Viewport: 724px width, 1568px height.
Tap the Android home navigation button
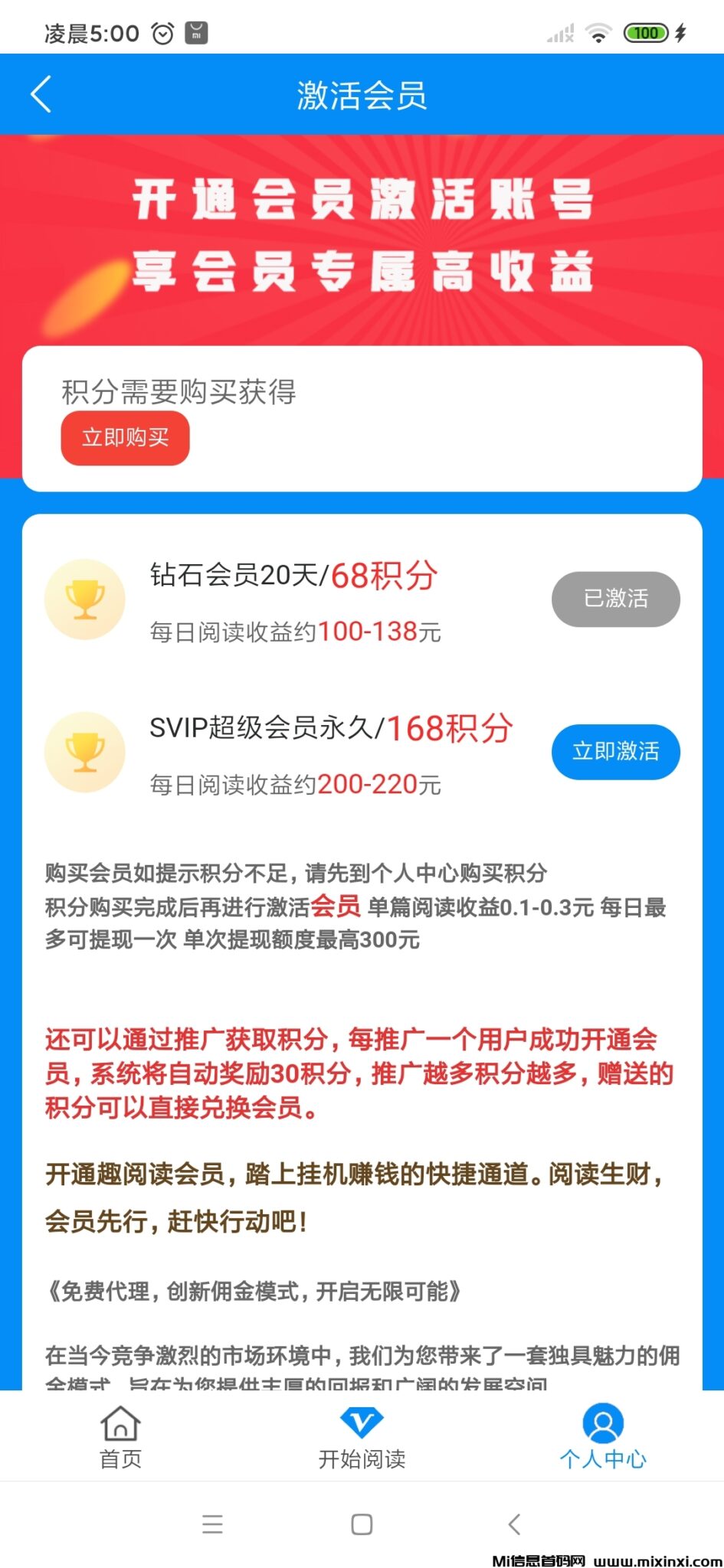coord(360,1524)
